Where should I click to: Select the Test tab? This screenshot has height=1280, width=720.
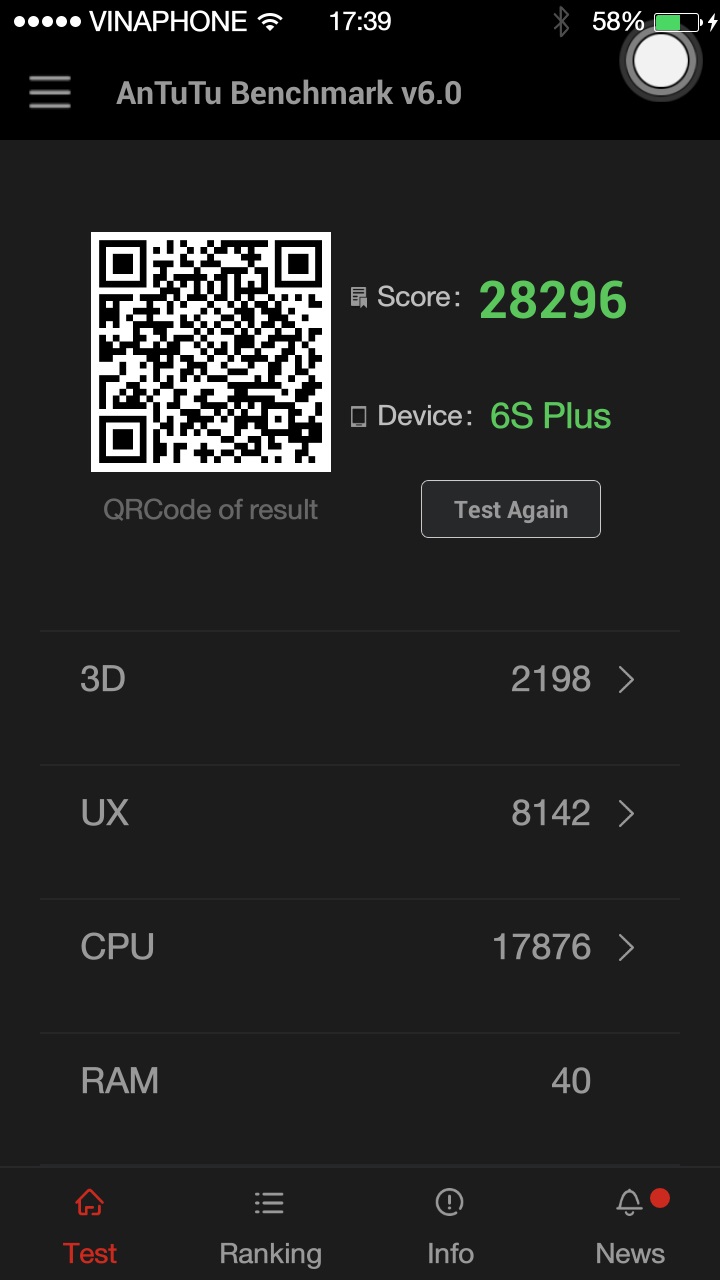pyautogui.click(x=90, y=1227)
